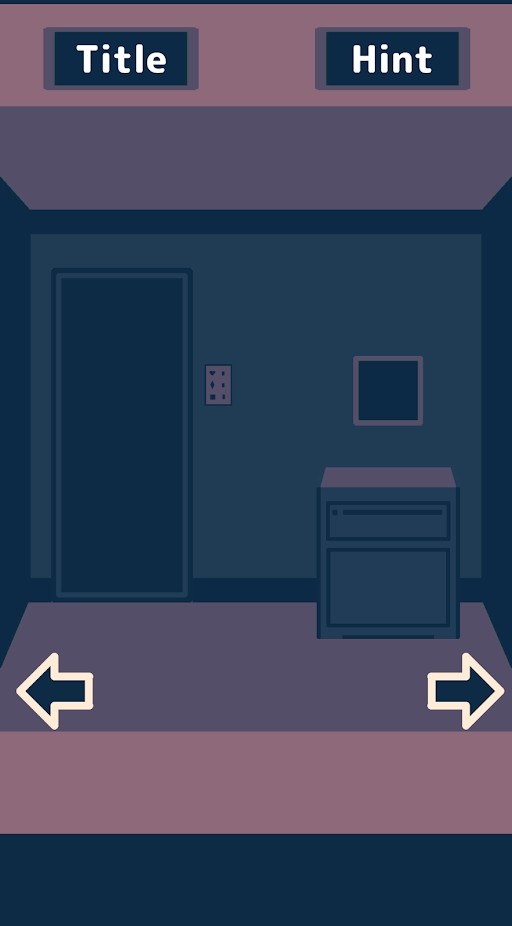512x926 pixels.
Task: Open the cabinet's top drawer
Action: click(x=388, y=520)
